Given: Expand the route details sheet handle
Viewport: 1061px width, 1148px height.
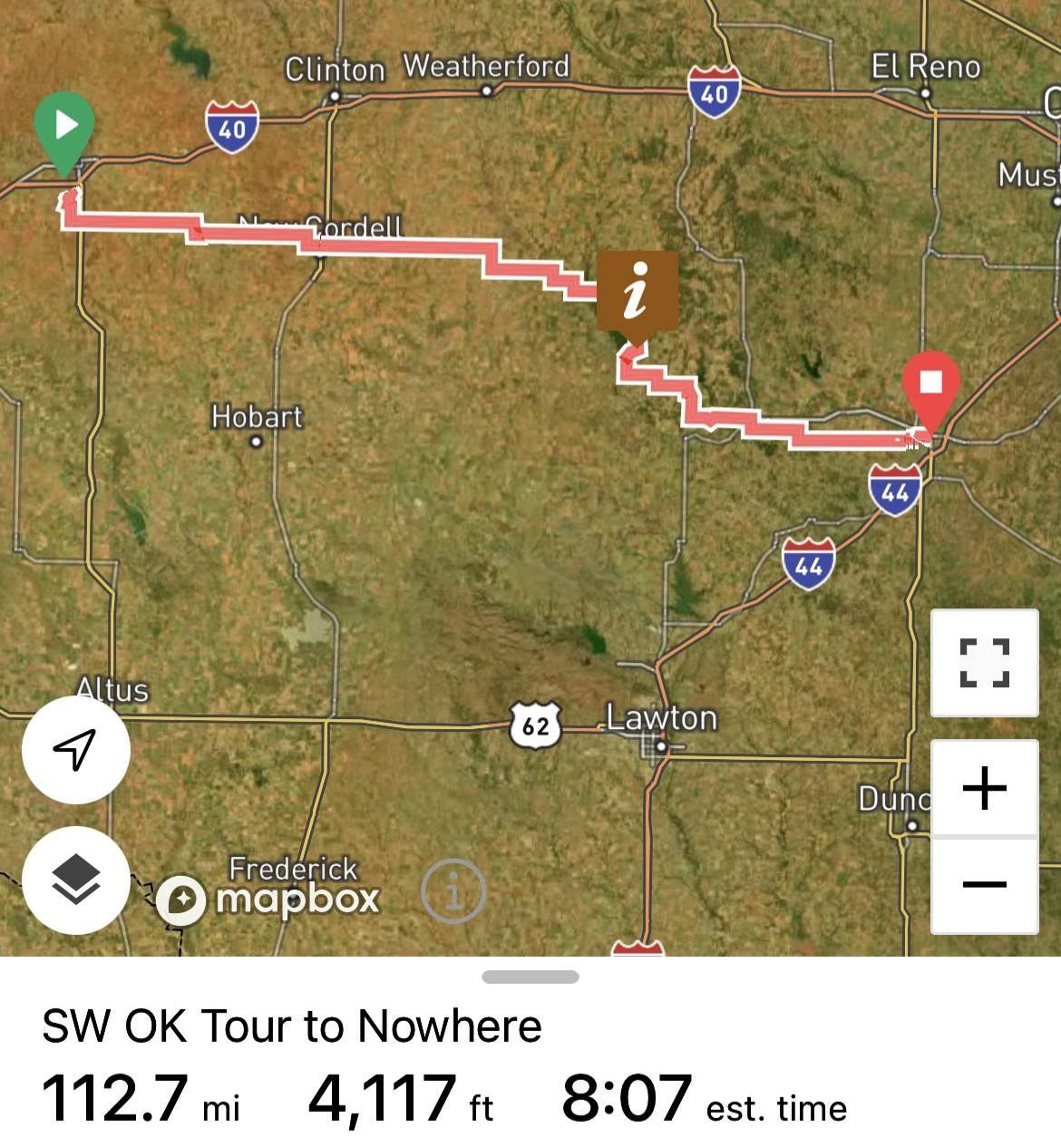Looking at the screenshot, I should 530,977.
